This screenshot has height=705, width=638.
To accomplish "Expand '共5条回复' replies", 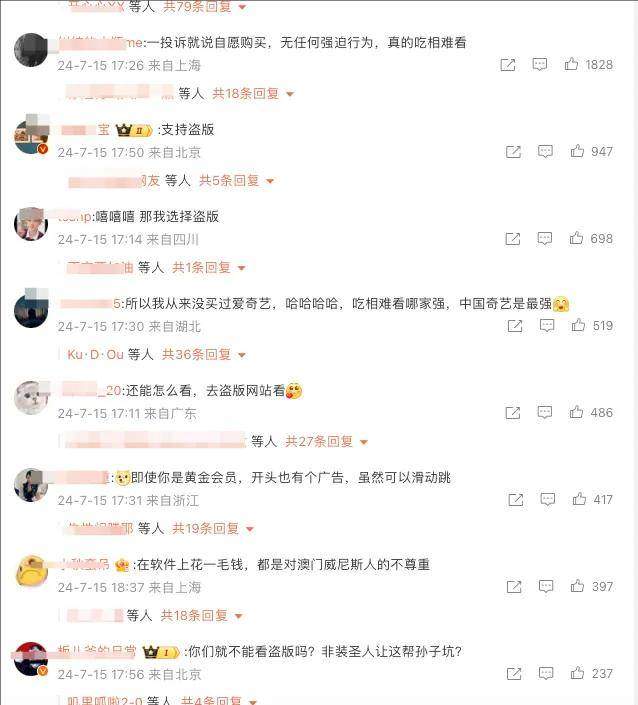I will coord(236,181).
